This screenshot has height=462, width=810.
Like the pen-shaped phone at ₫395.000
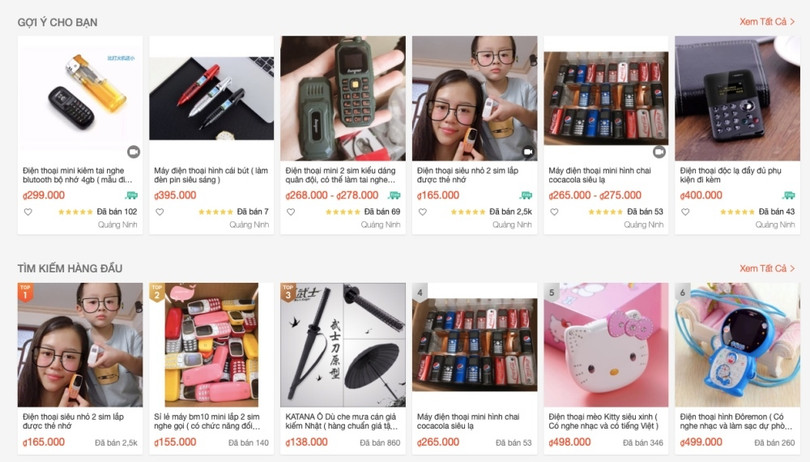coord(159,212)
